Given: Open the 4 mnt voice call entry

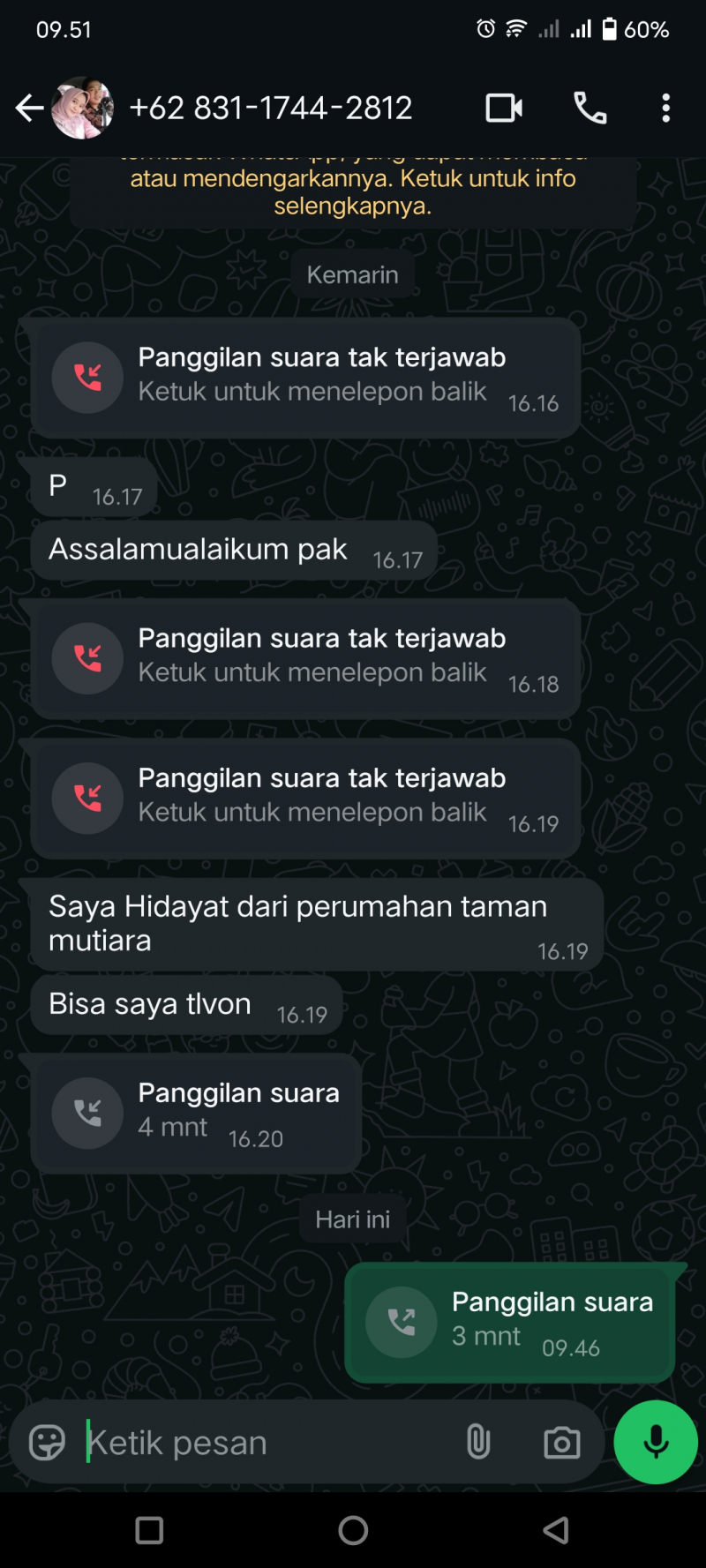Looking at the screenshot, I should (x=196, y=1114).
